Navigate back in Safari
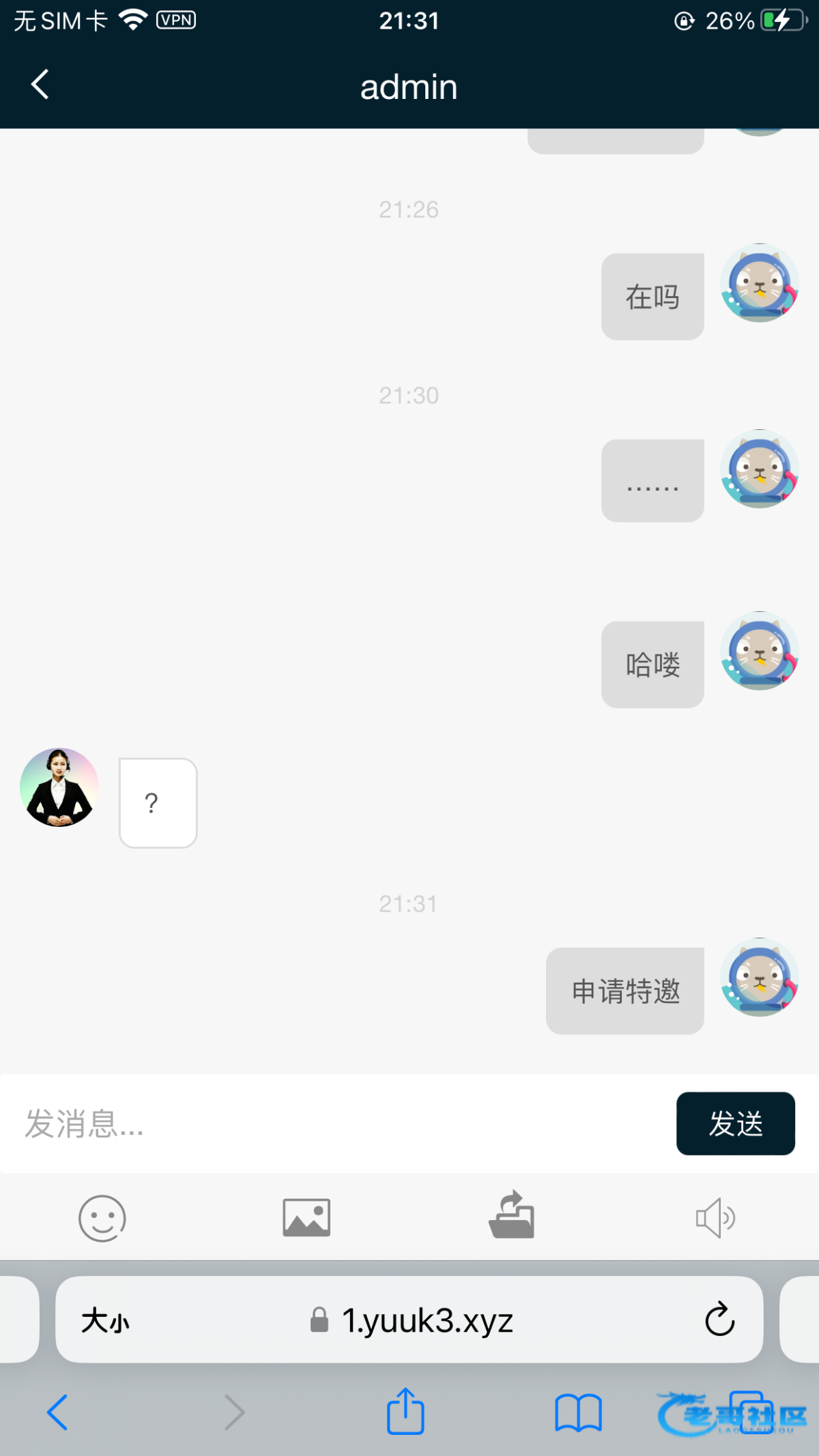 (x=58, y=1412)
